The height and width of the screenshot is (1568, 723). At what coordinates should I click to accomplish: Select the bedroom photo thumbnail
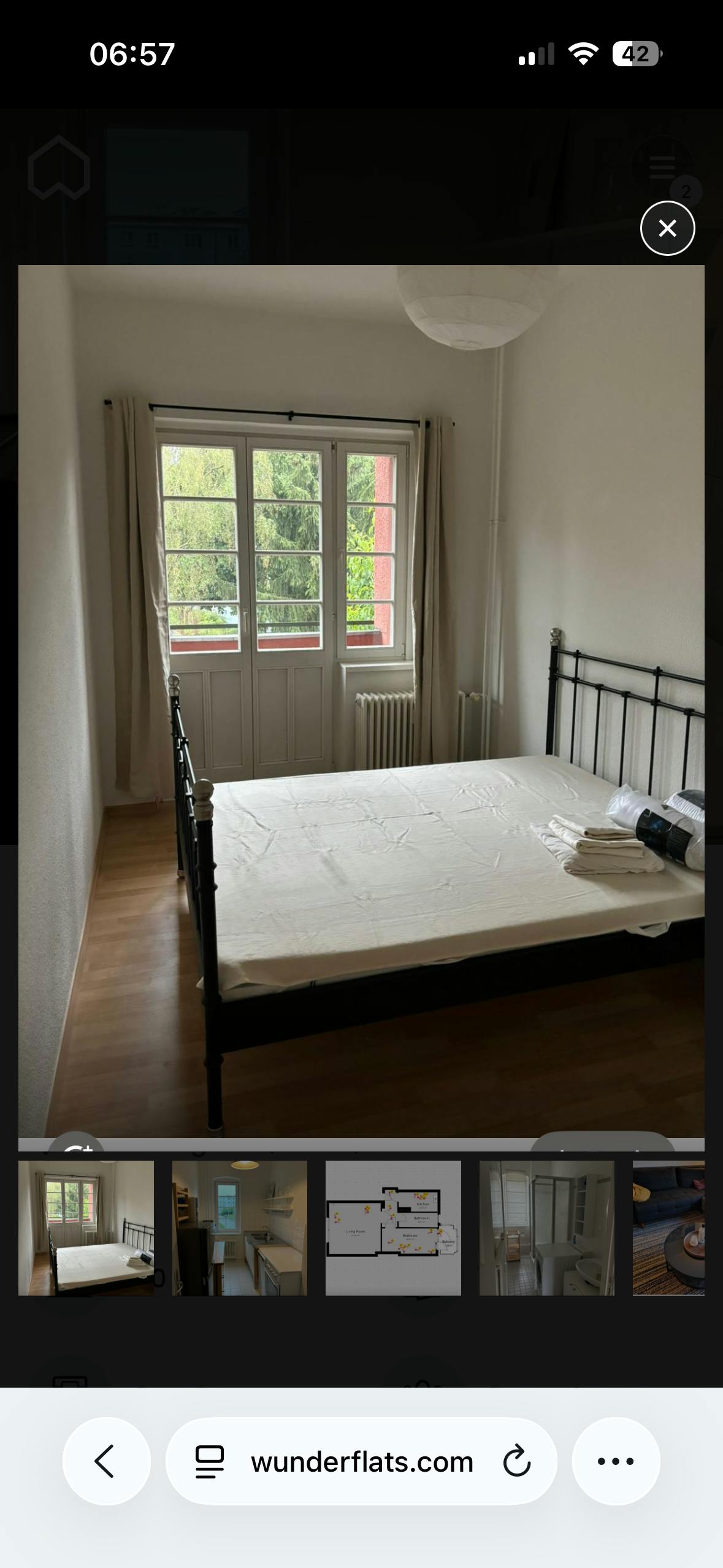point(86,1228)
